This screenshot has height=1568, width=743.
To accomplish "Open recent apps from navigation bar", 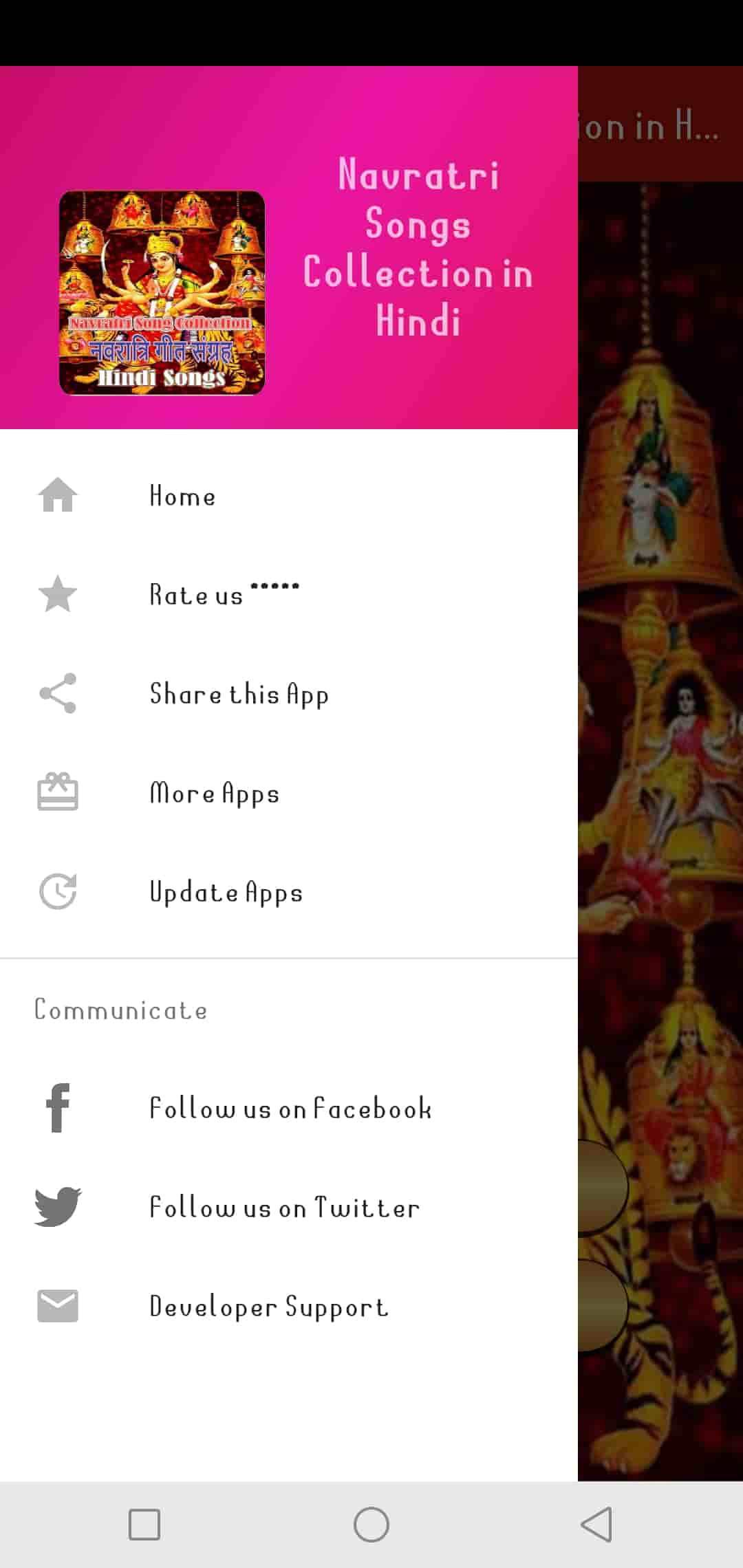I will [x=144, y=1525].
